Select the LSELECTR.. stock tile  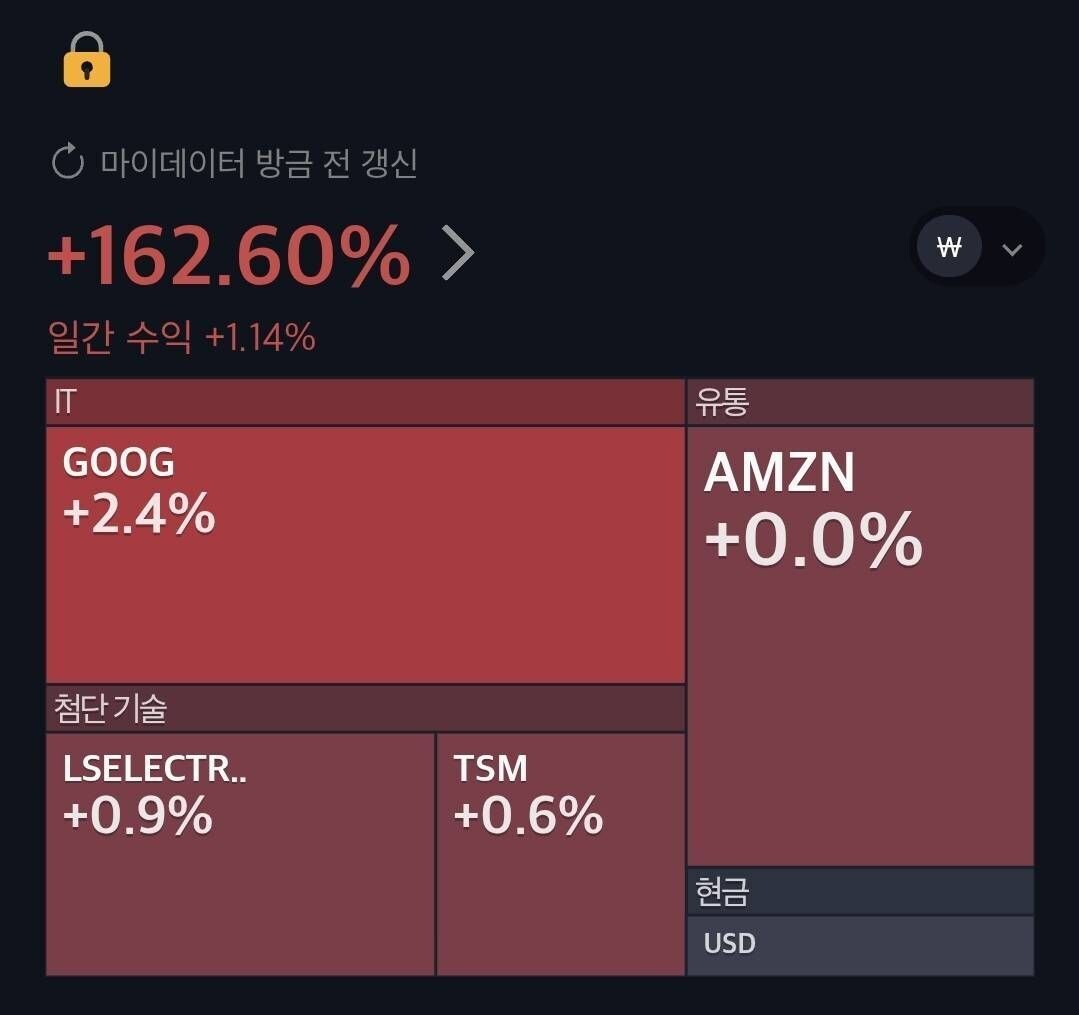pos(240,853)
